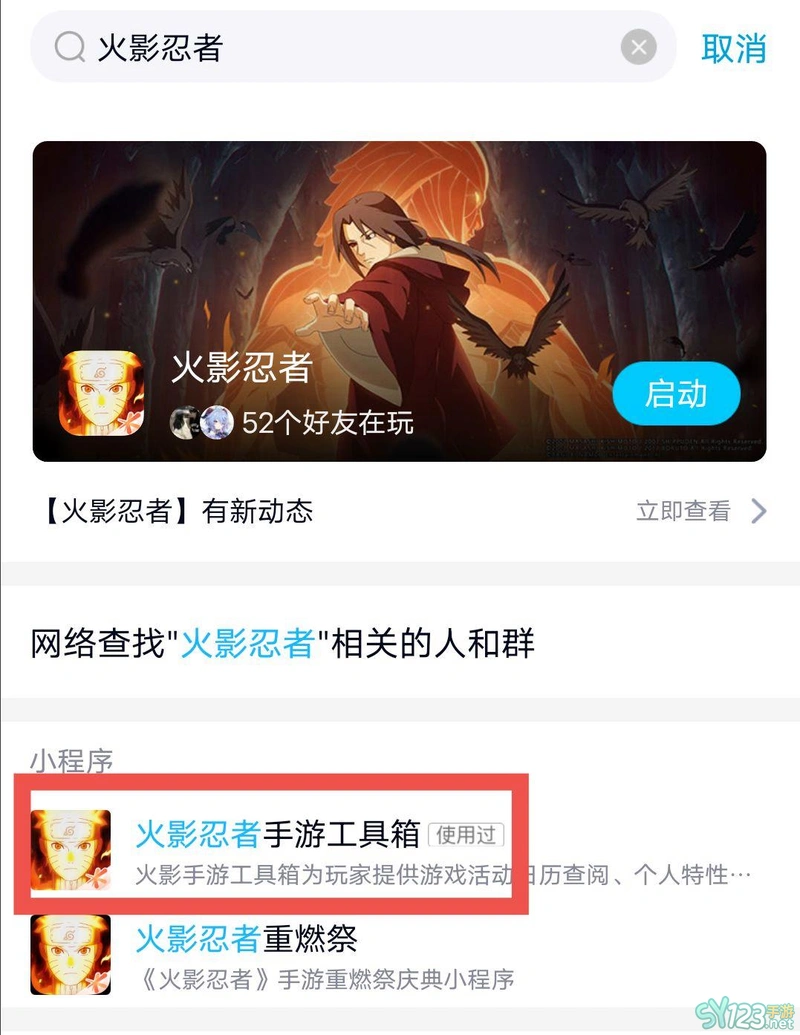Open 网络查找 related people and groups

click(x=283, y=643)
